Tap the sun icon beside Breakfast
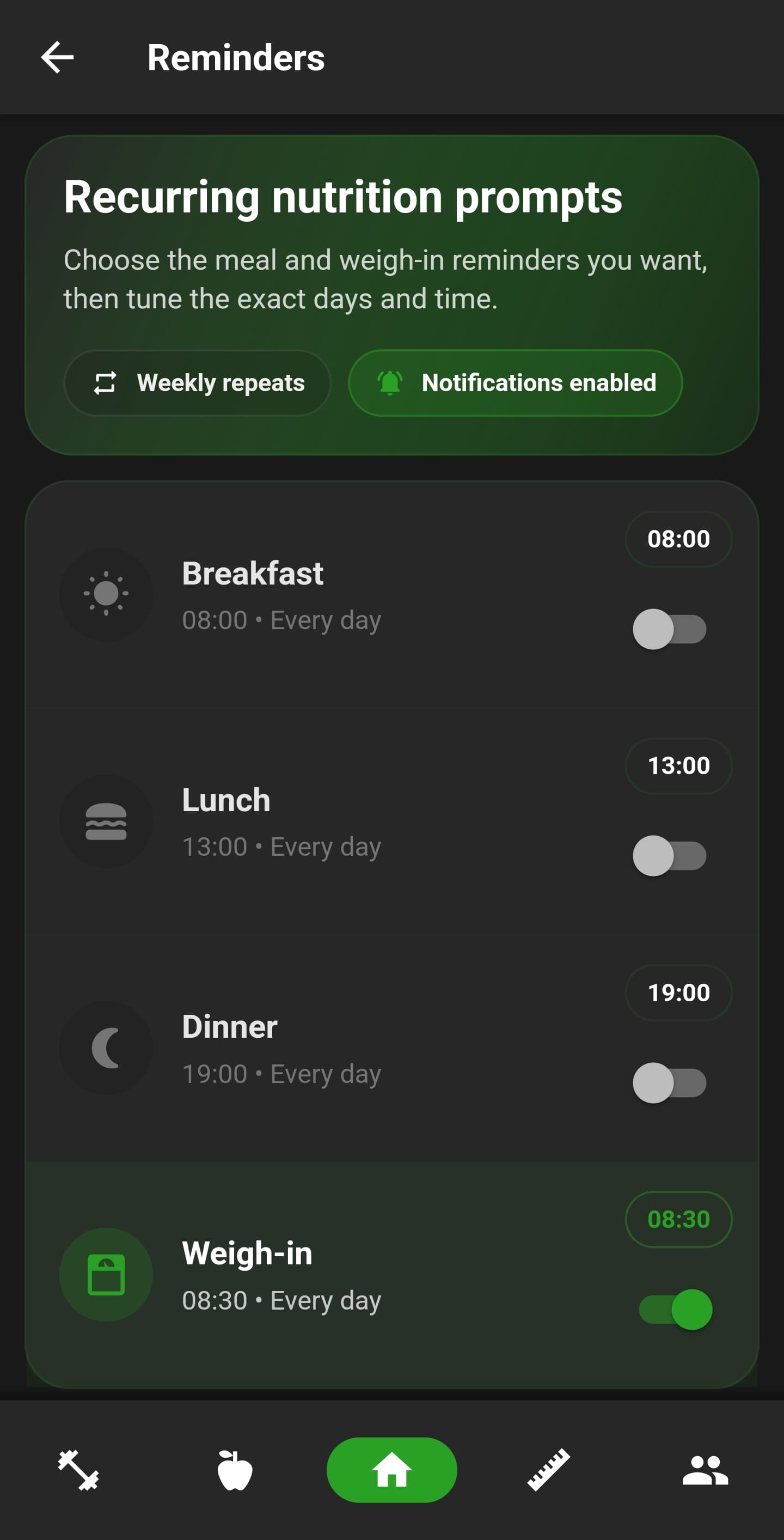Viewport: 784px width, 1540px height. pos(106,593)
